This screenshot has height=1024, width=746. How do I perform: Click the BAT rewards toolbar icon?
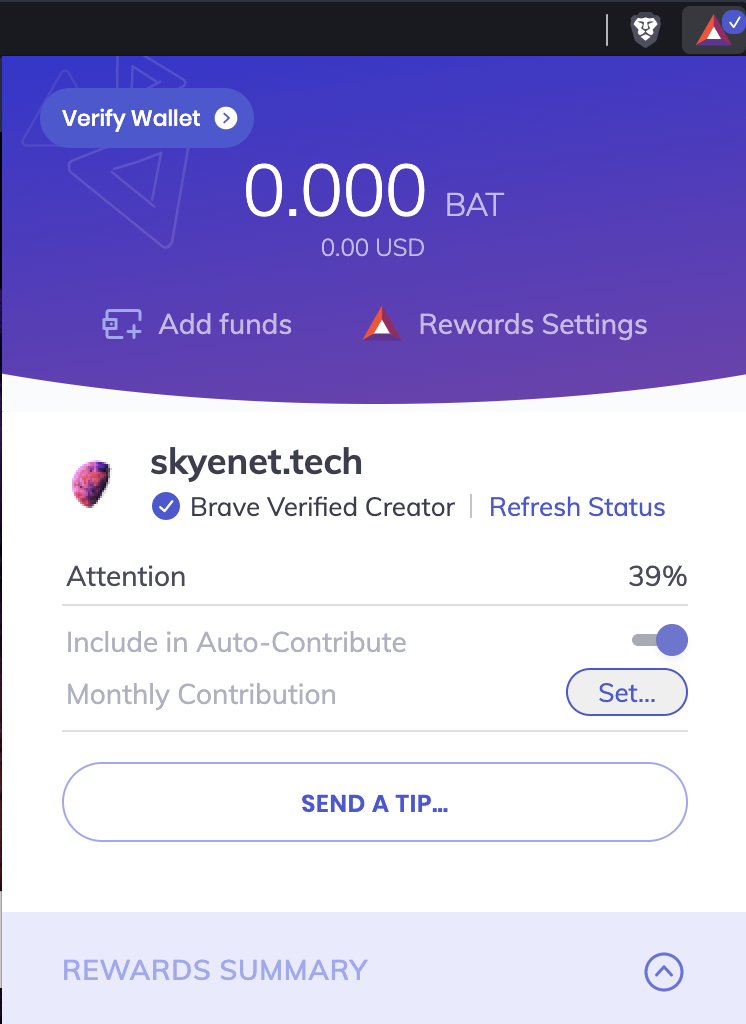[714, 30]
